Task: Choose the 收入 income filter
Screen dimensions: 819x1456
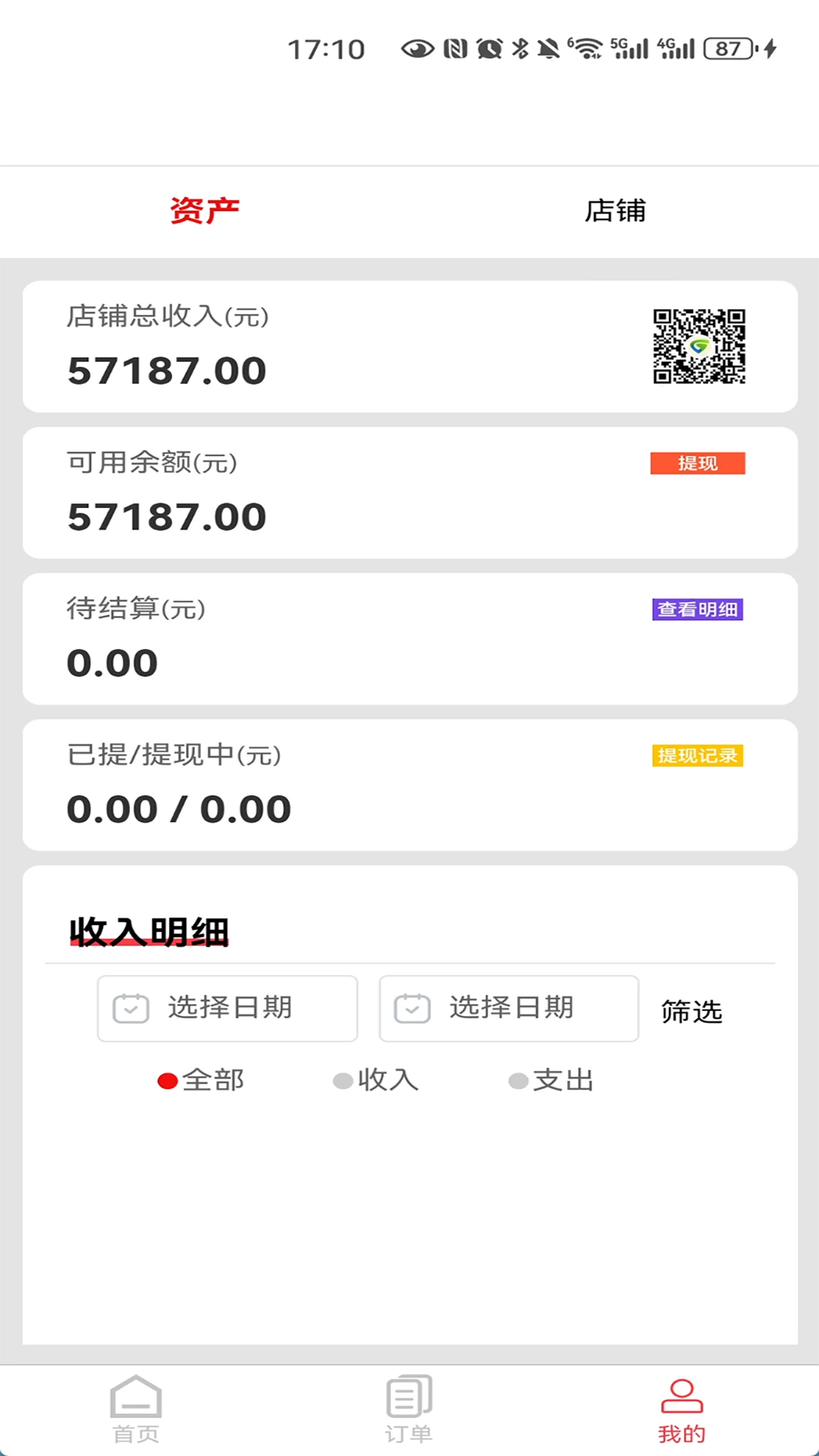Action: (x=376, y=1080)
